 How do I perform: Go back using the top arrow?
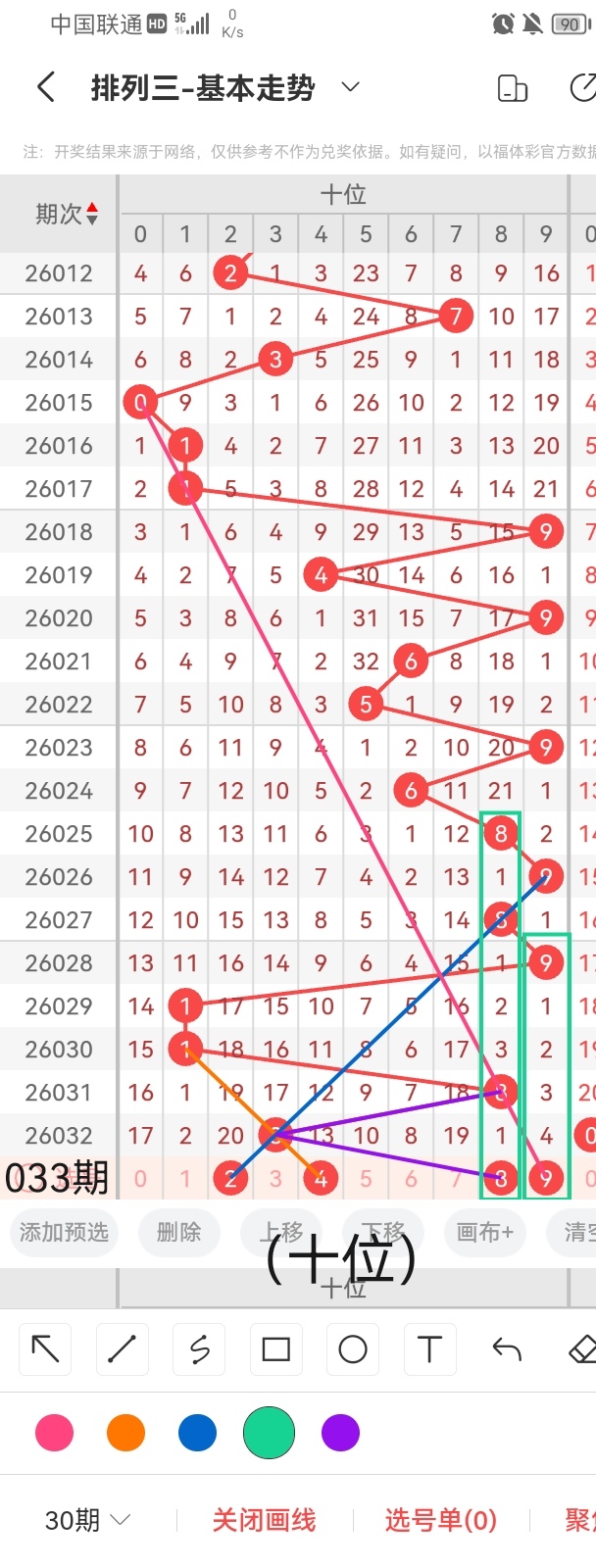[45, 88]
